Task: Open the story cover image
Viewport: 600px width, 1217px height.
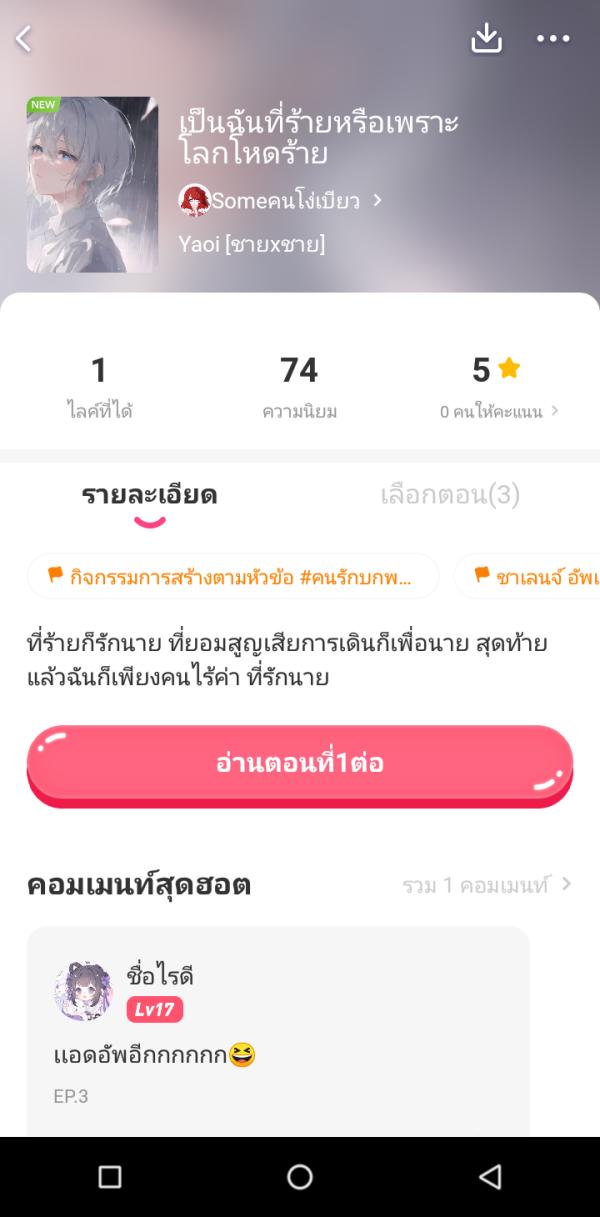Action: click(x=92, y=185)
